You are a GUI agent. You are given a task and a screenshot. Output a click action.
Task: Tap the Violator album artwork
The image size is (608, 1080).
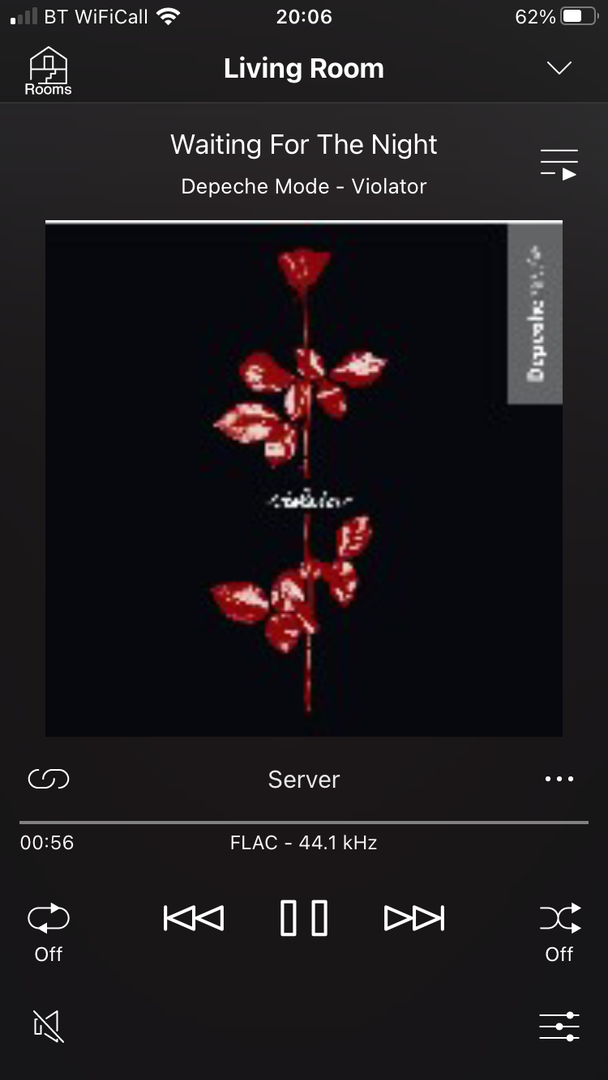(x=304, y=479)
